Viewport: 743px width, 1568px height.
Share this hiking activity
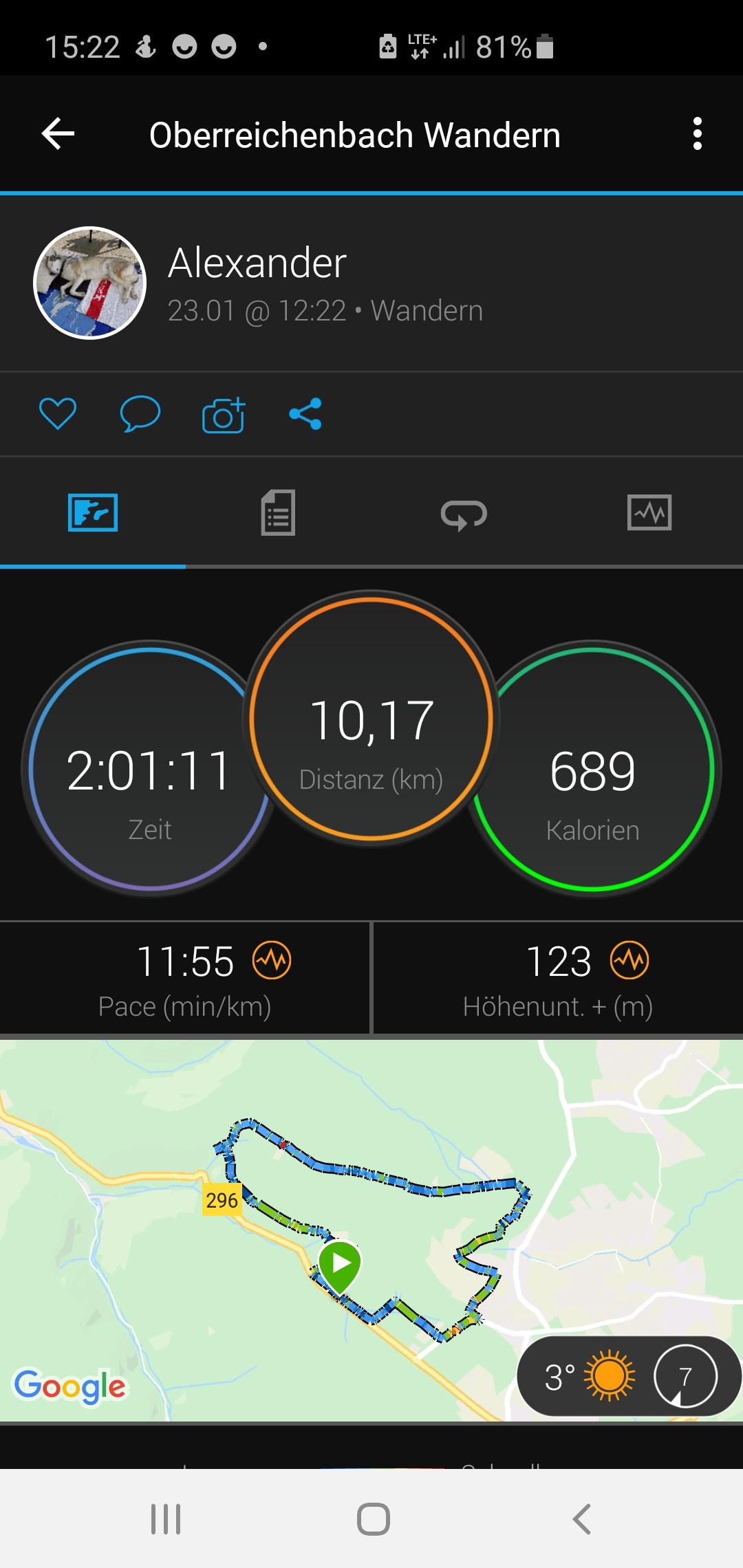click(305, 414)
